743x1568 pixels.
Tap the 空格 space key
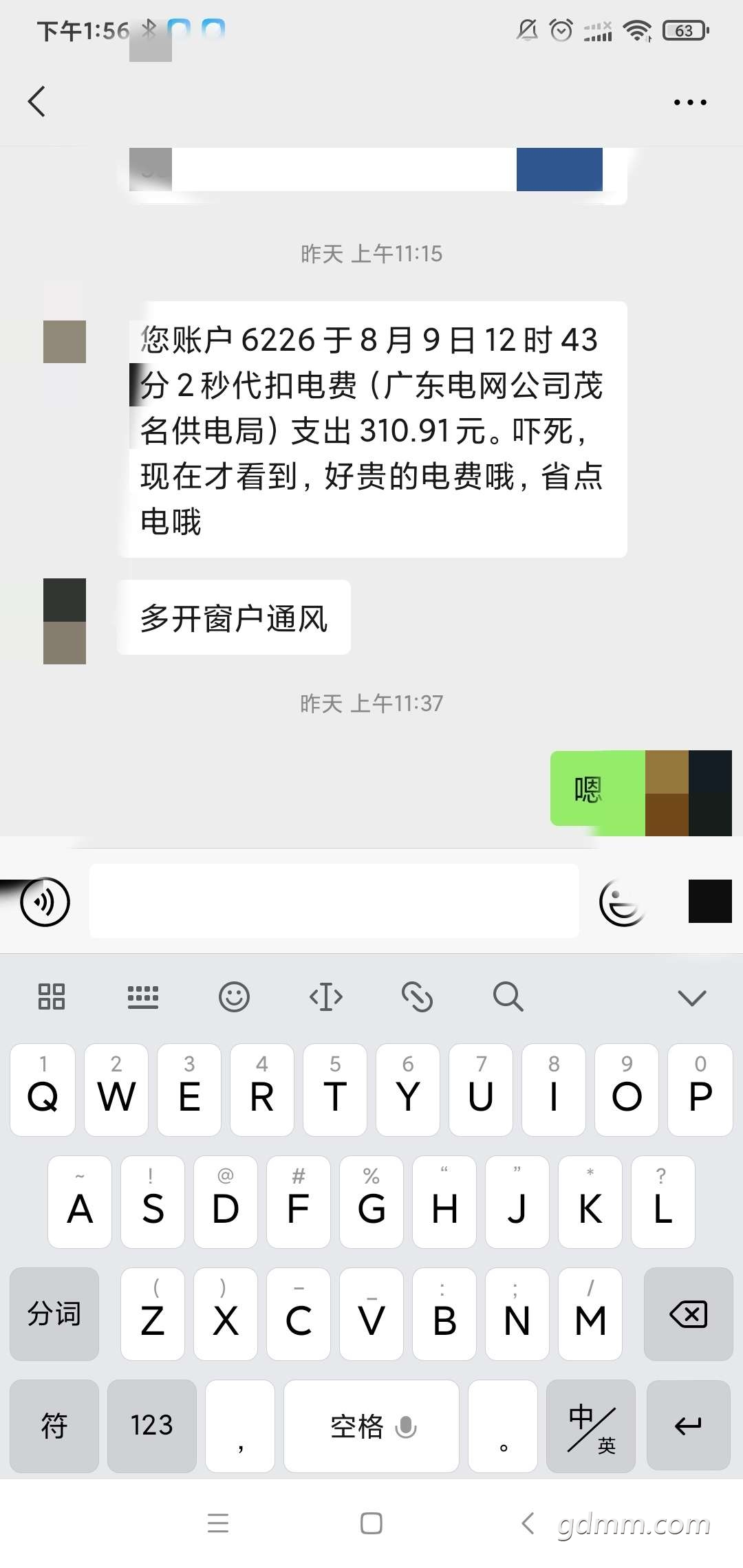(371, 1426)
